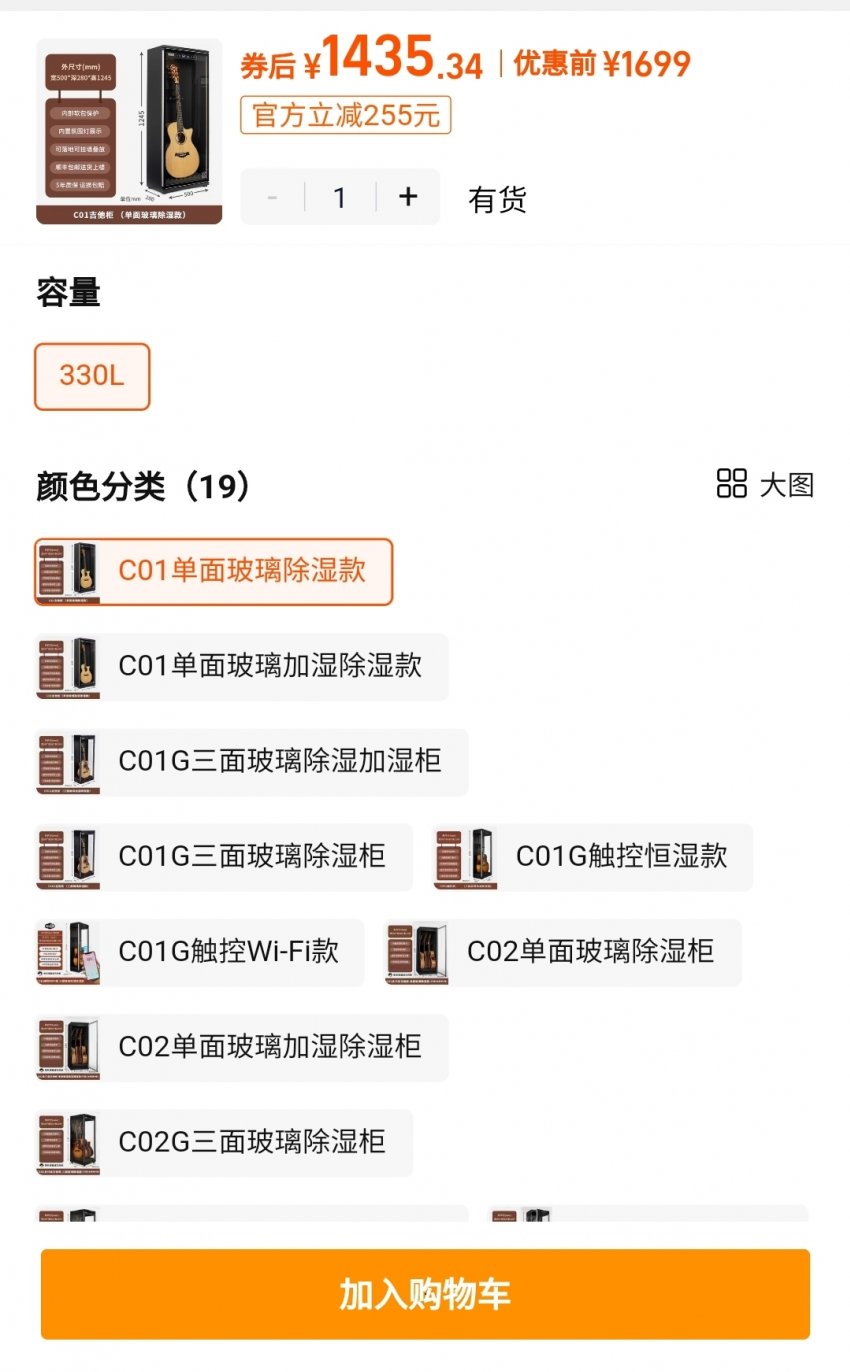Select C01G三面玻璃除湿柜 option
Image resolution: width=850 pixels, height=1372 pixels.
(x=224, y=857)
